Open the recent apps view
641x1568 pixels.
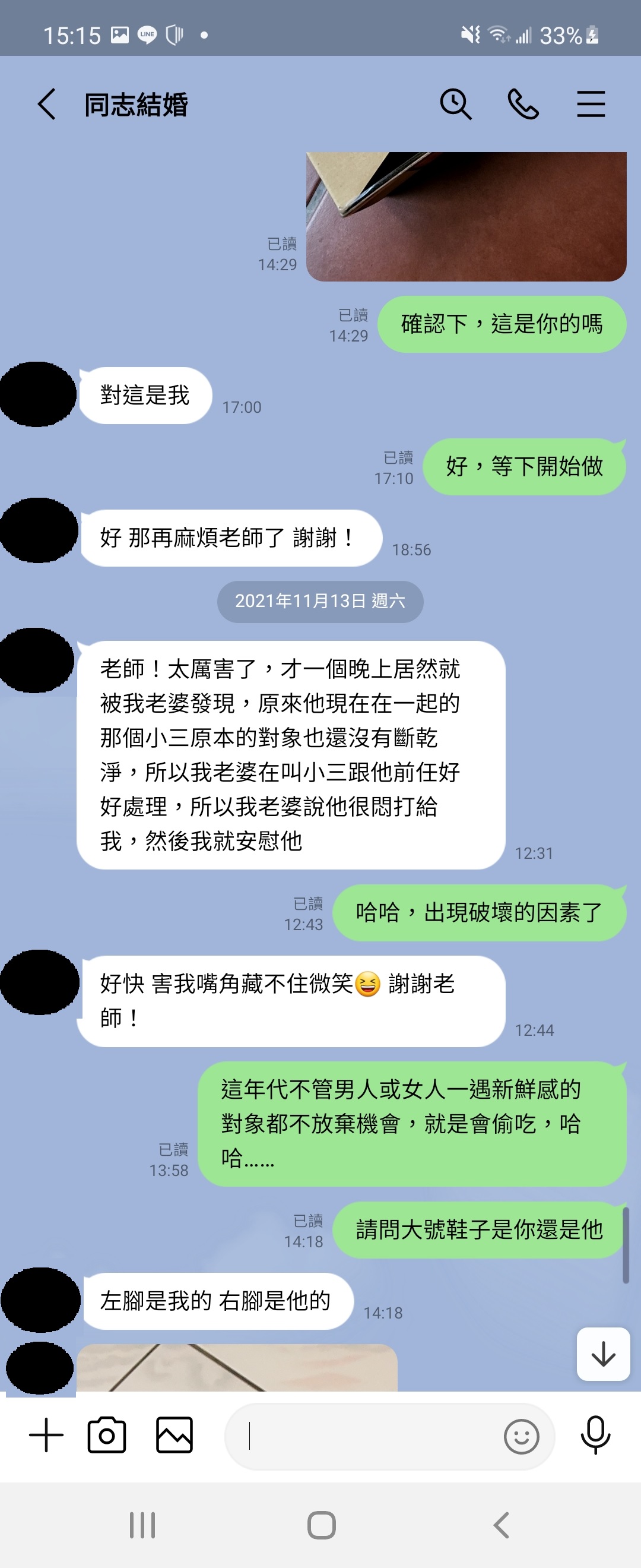(x=142, y=1525)
